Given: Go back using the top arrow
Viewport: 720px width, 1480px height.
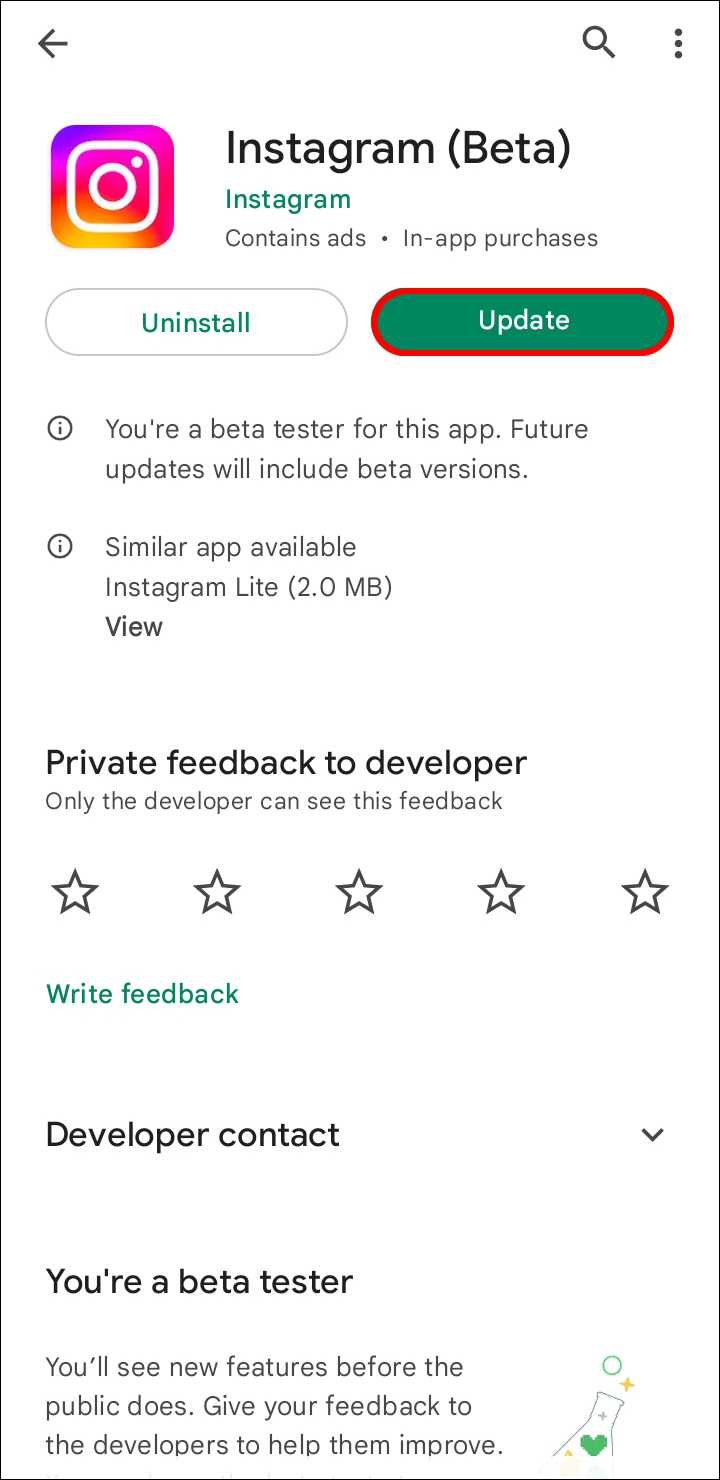Looking at the screenshot, I should tap(52, 42).
